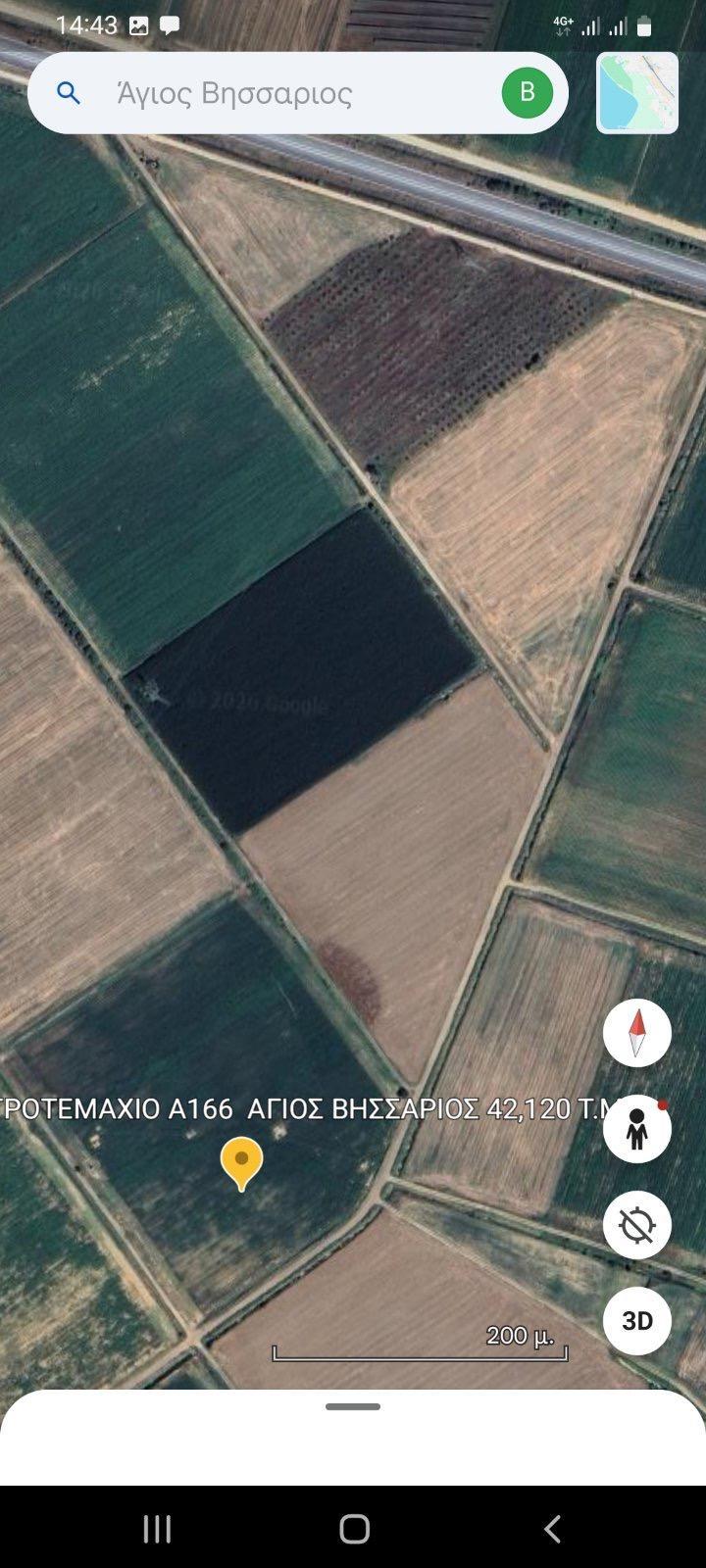Open the recent apps system button
This screenshot has height=1568, width=706.
pyautogui.click(x=157, y=1528)
